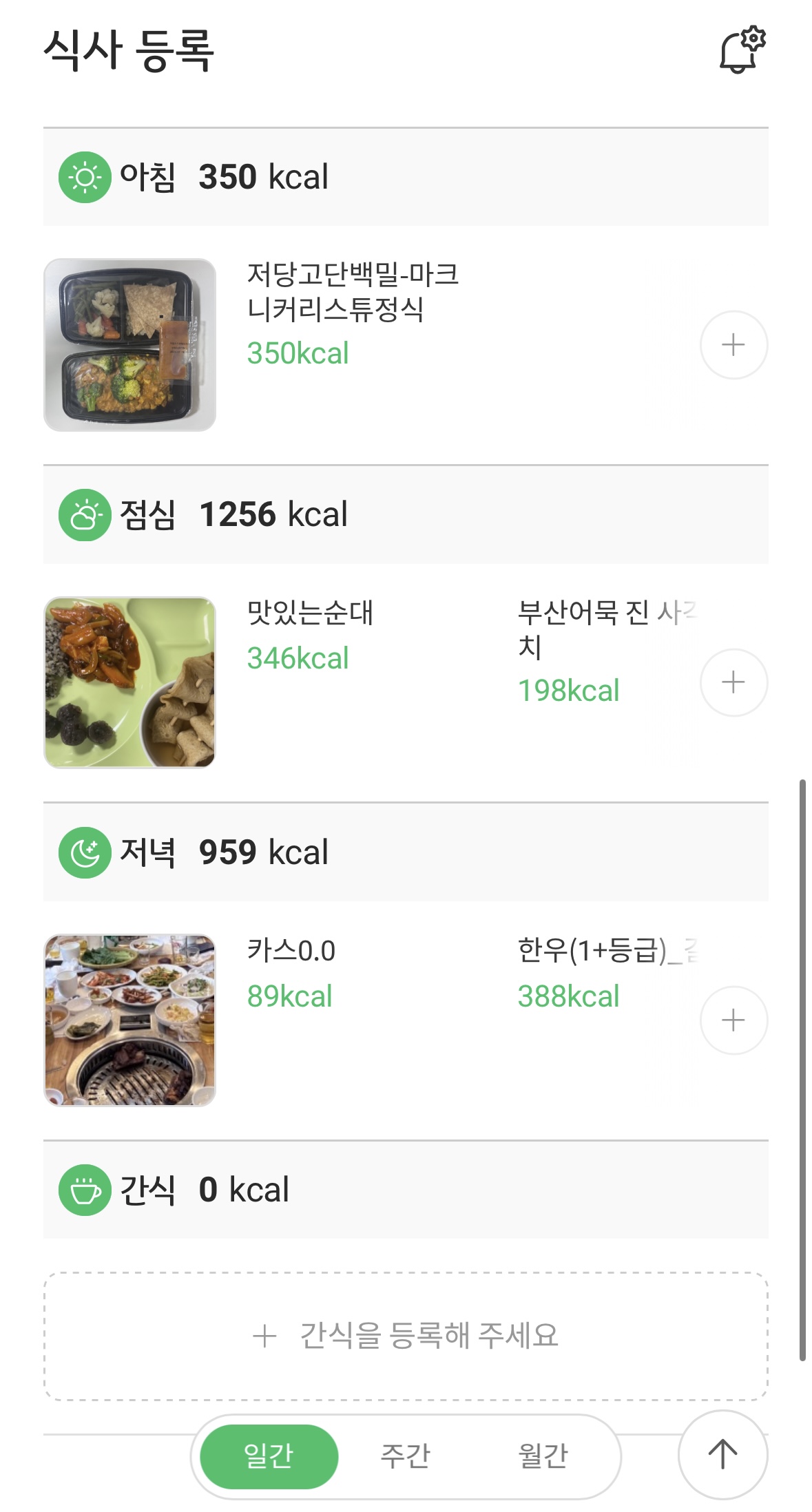The width and height of the screenshot is (812, 1512).
Task: Add food to 점심 meal with plus button
Action: pyautogui.click(x=733, y=682)
